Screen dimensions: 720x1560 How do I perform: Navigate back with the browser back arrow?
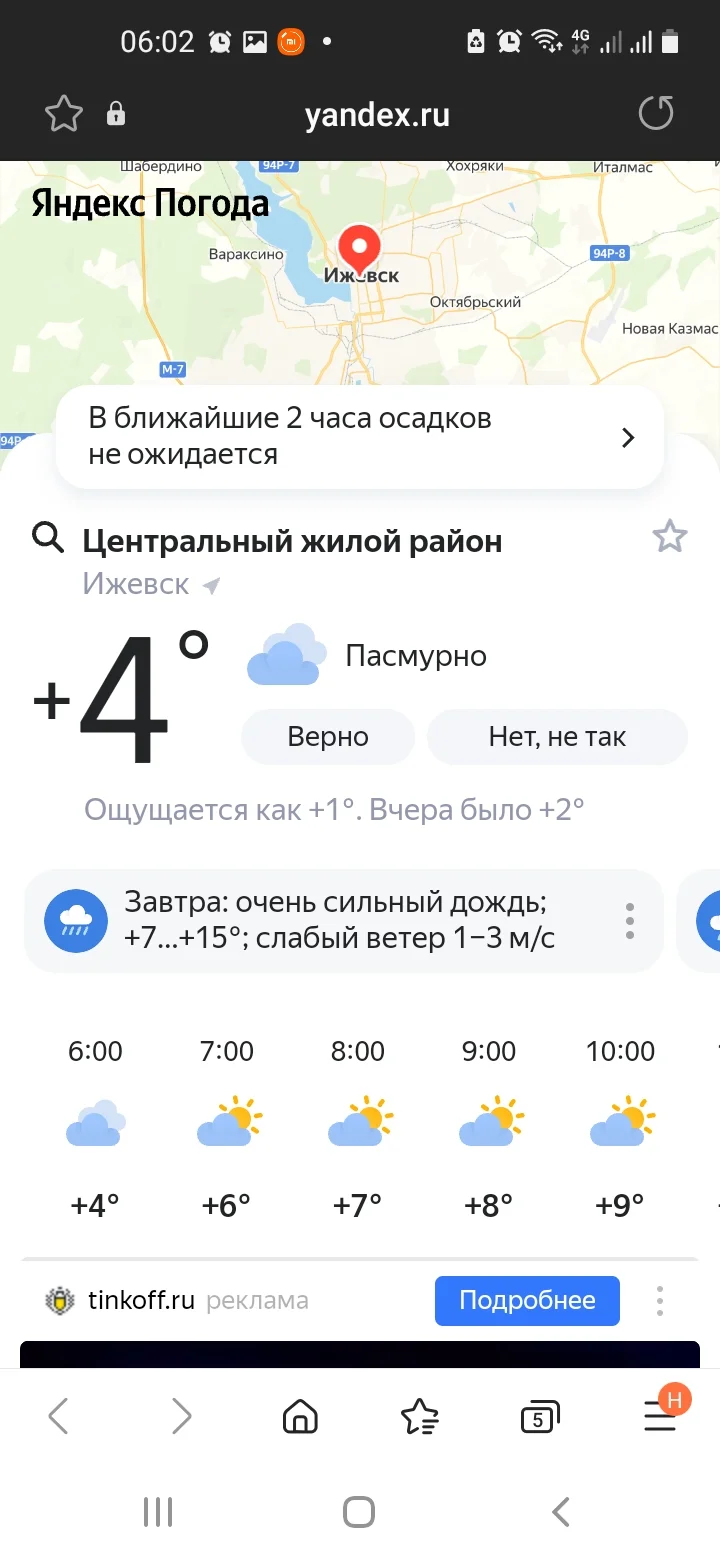pos(58,1416)
